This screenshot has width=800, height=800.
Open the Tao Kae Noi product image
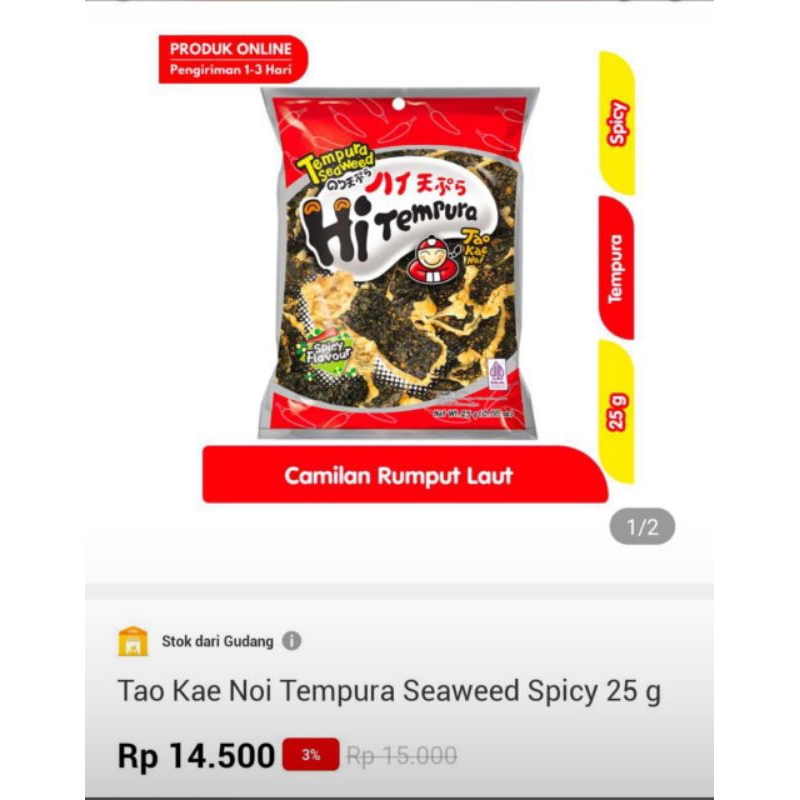coord(399,265)
